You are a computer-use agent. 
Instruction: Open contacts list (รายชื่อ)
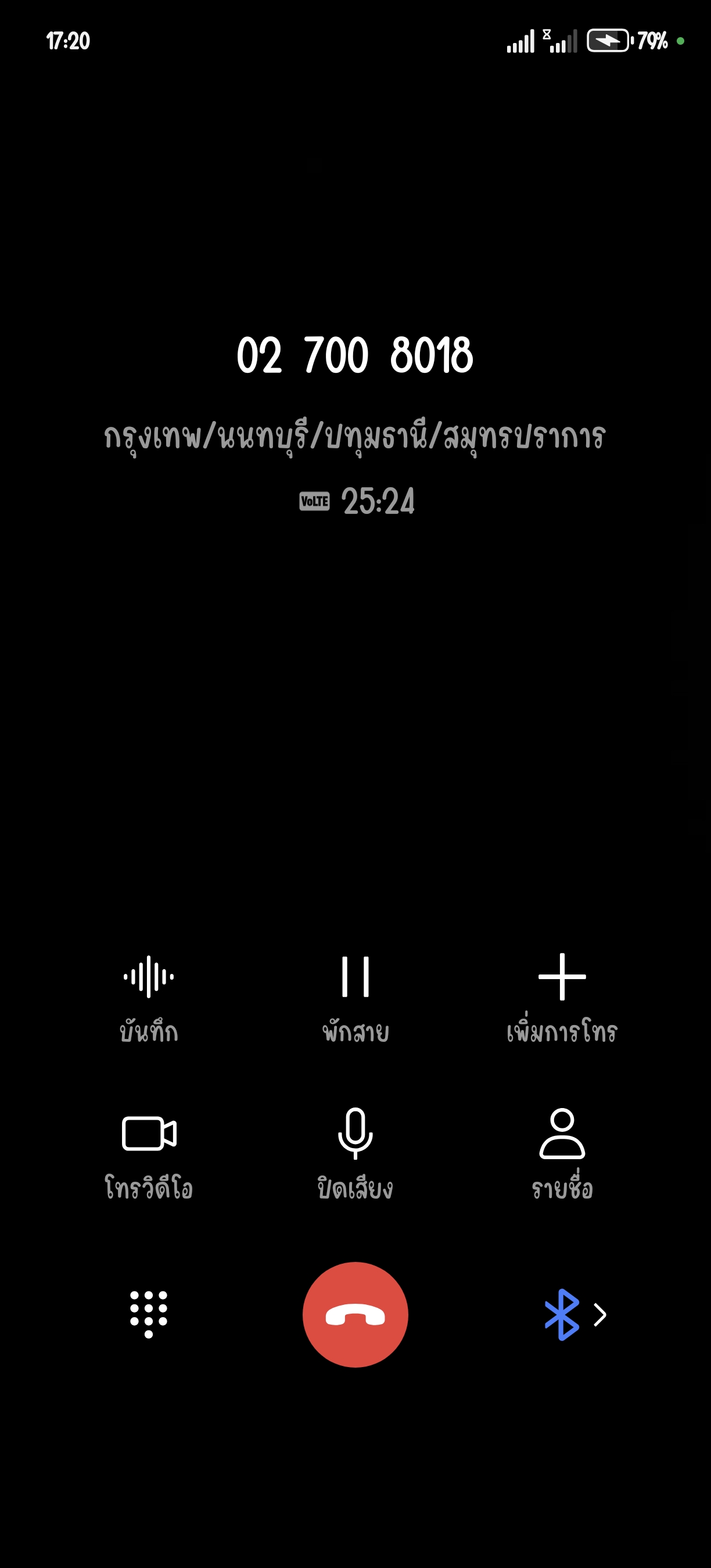point(562,1154)
